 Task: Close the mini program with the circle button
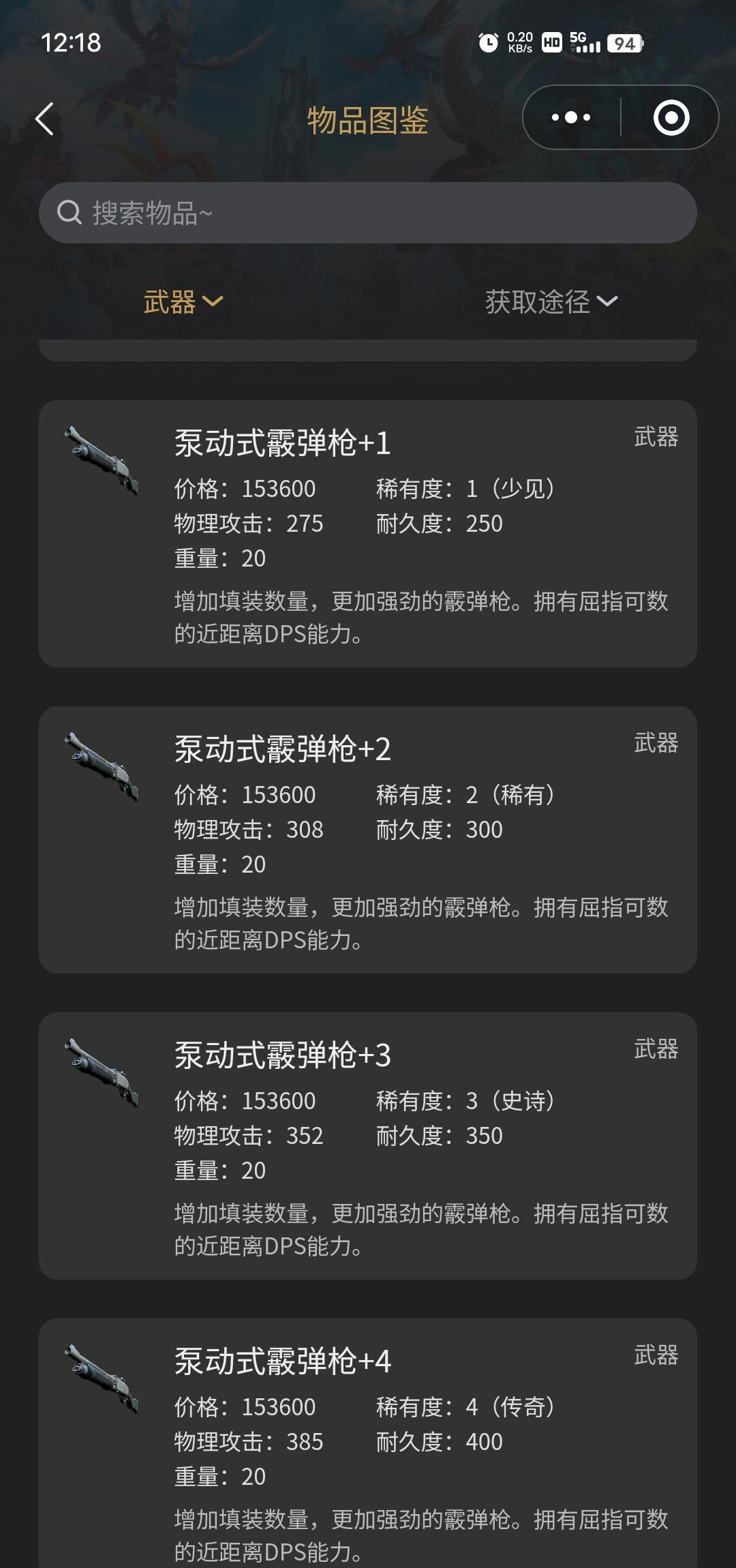pyautogui.click(x=671, y=118)
